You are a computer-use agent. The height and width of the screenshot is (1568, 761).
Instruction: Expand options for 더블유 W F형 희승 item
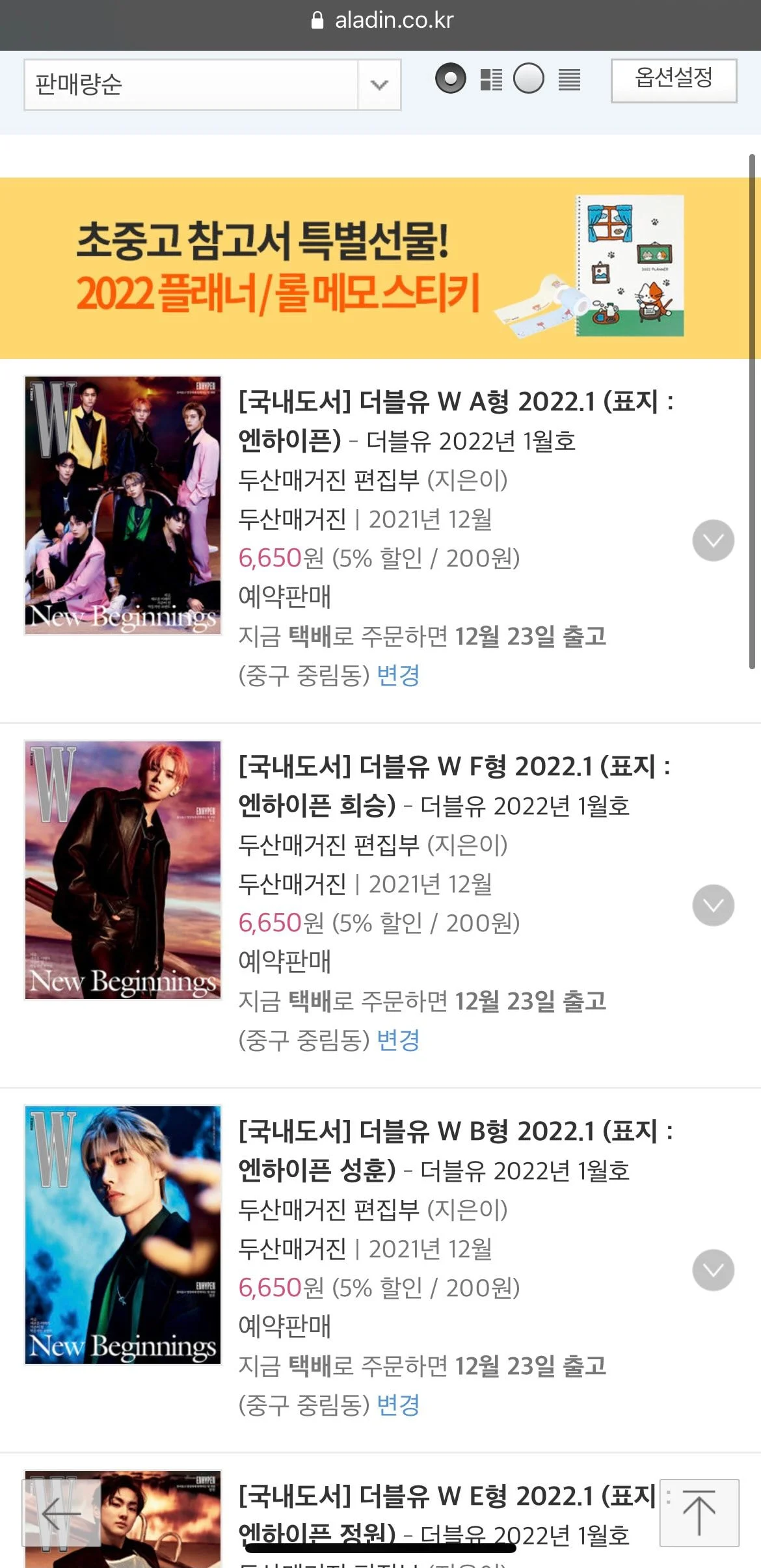[713, 905]
